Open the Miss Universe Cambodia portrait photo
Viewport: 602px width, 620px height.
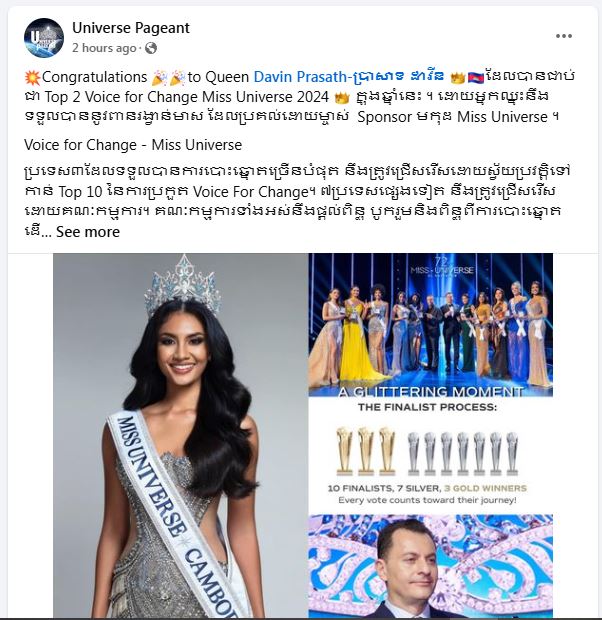[180, 435]
